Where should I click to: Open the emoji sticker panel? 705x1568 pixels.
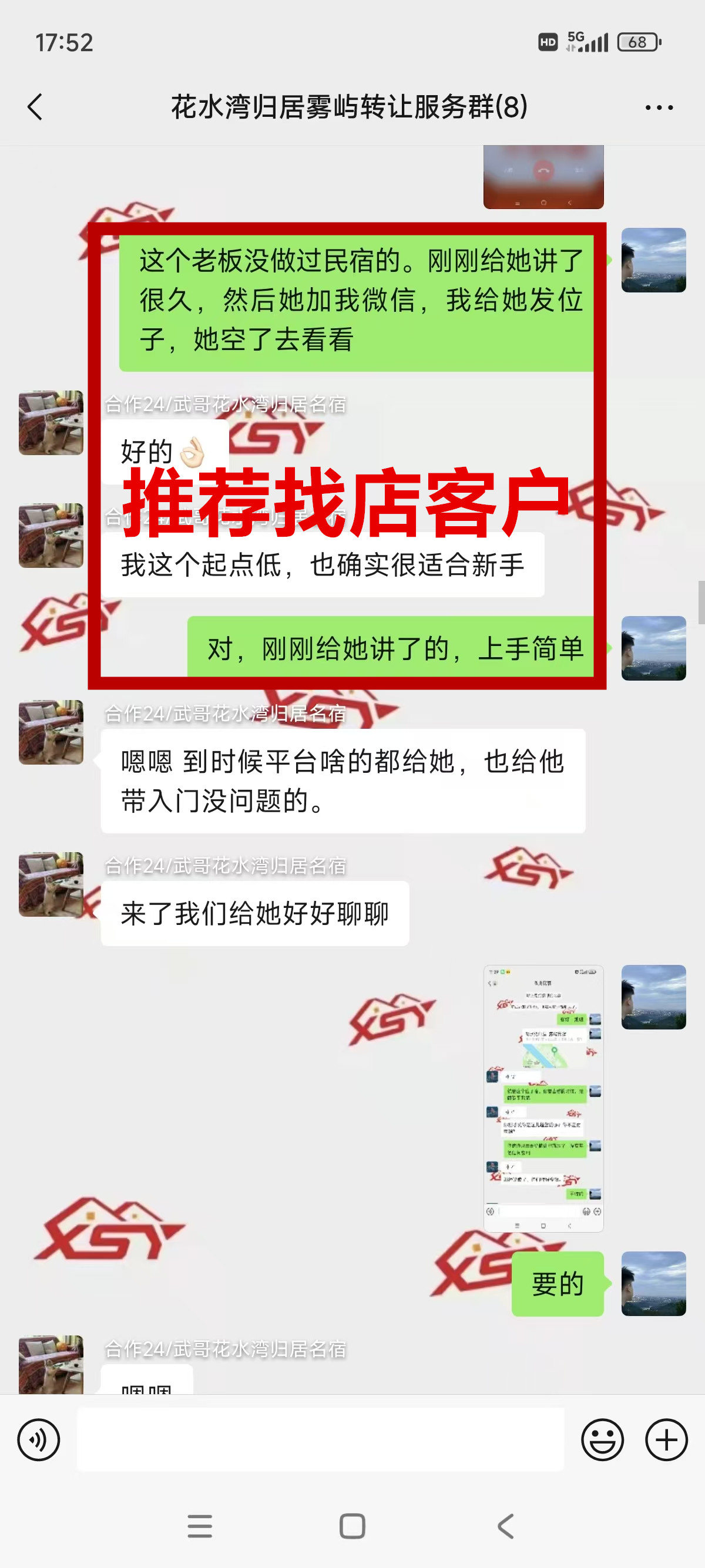tap(602, 1439)
